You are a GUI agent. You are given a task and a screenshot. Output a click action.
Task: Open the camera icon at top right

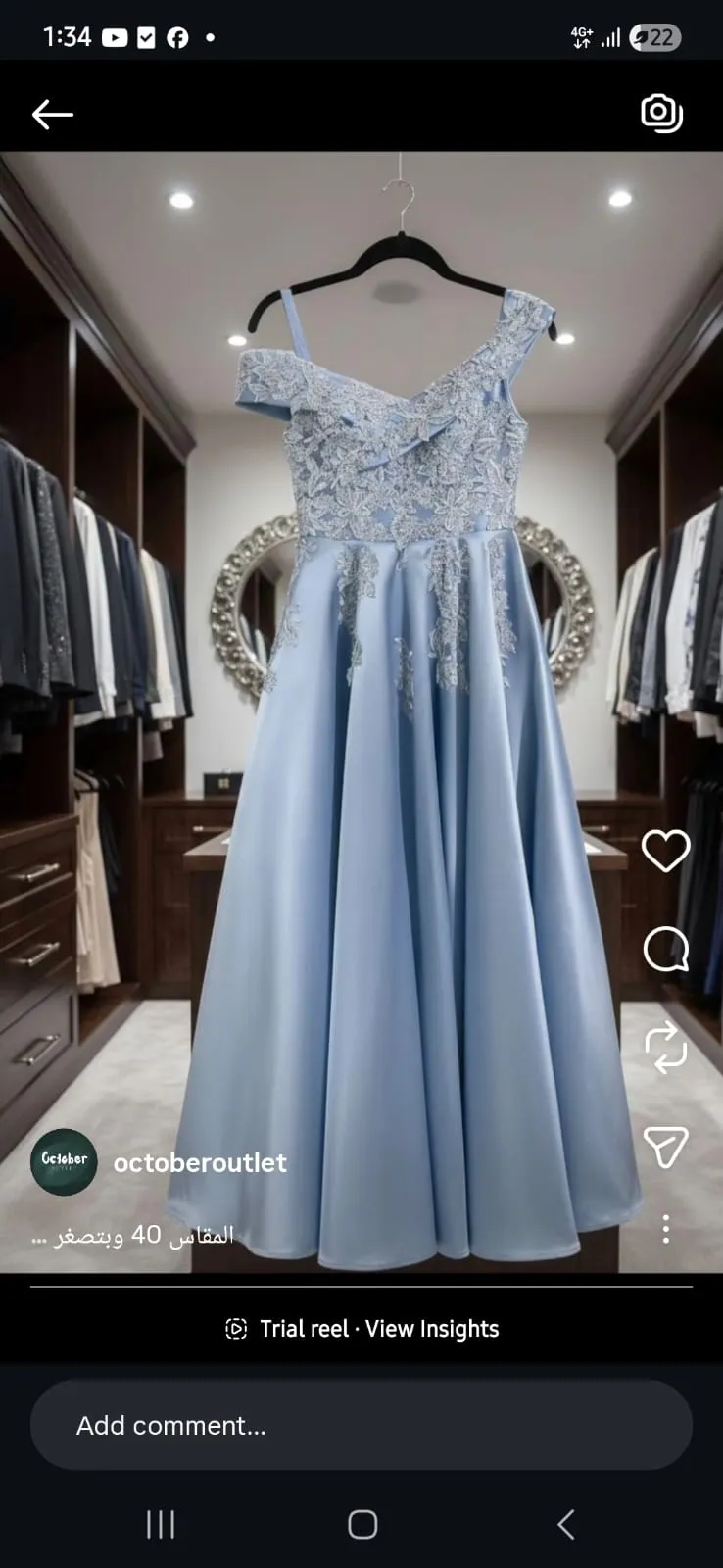pos(660,112)
